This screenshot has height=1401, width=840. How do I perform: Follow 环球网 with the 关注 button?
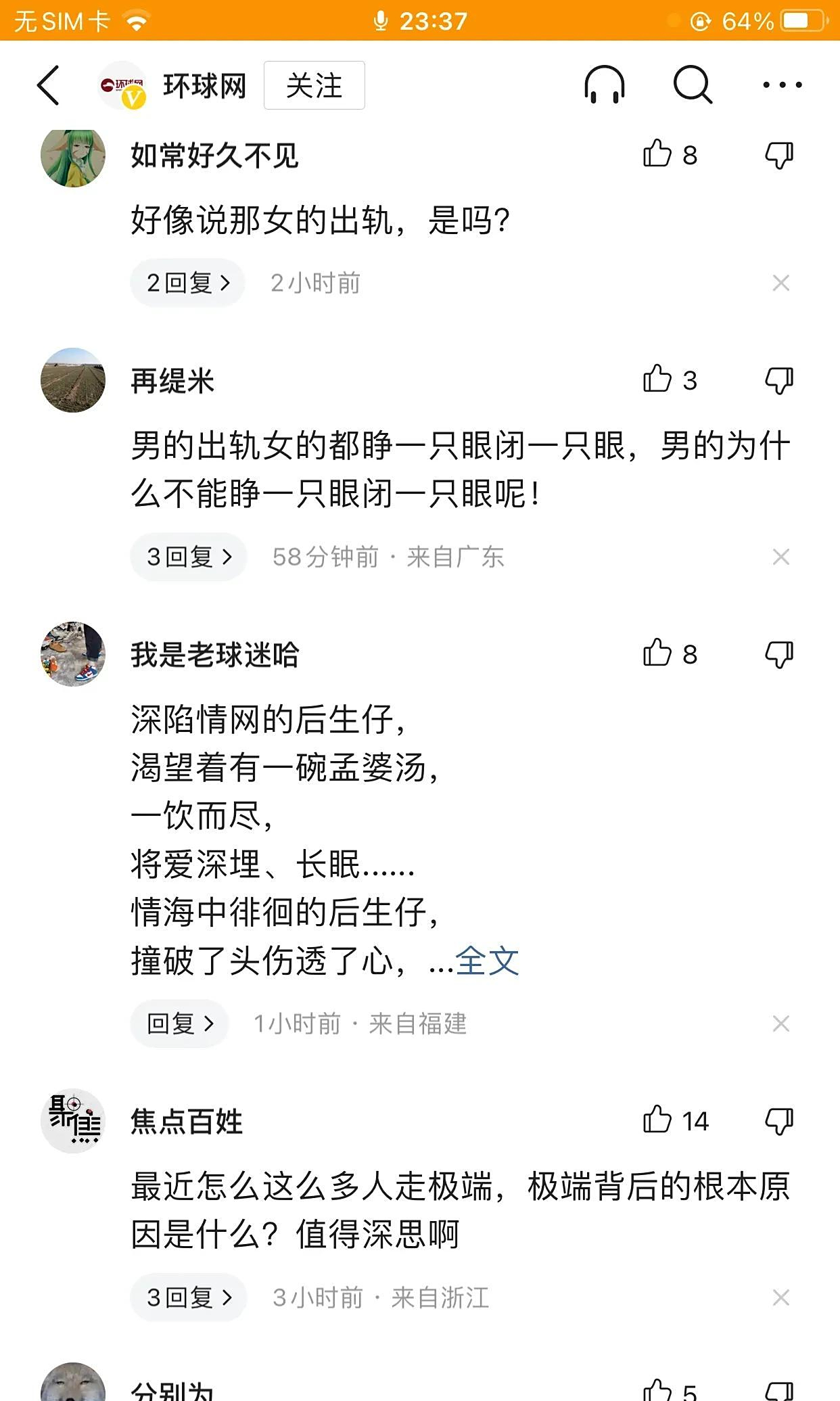click(x=314, y=85)
